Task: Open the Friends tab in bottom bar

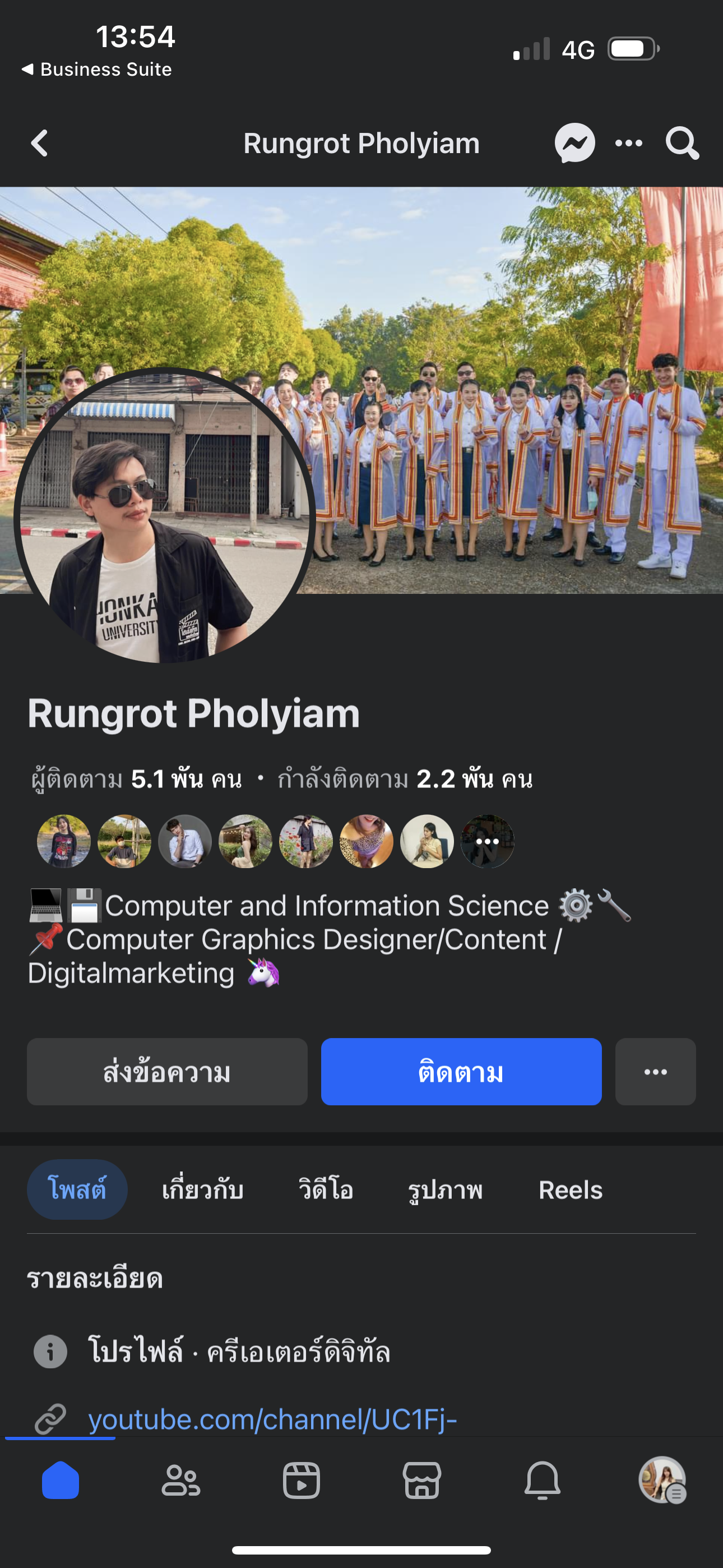Action: pyautogui.click(x=180, y=1480)
